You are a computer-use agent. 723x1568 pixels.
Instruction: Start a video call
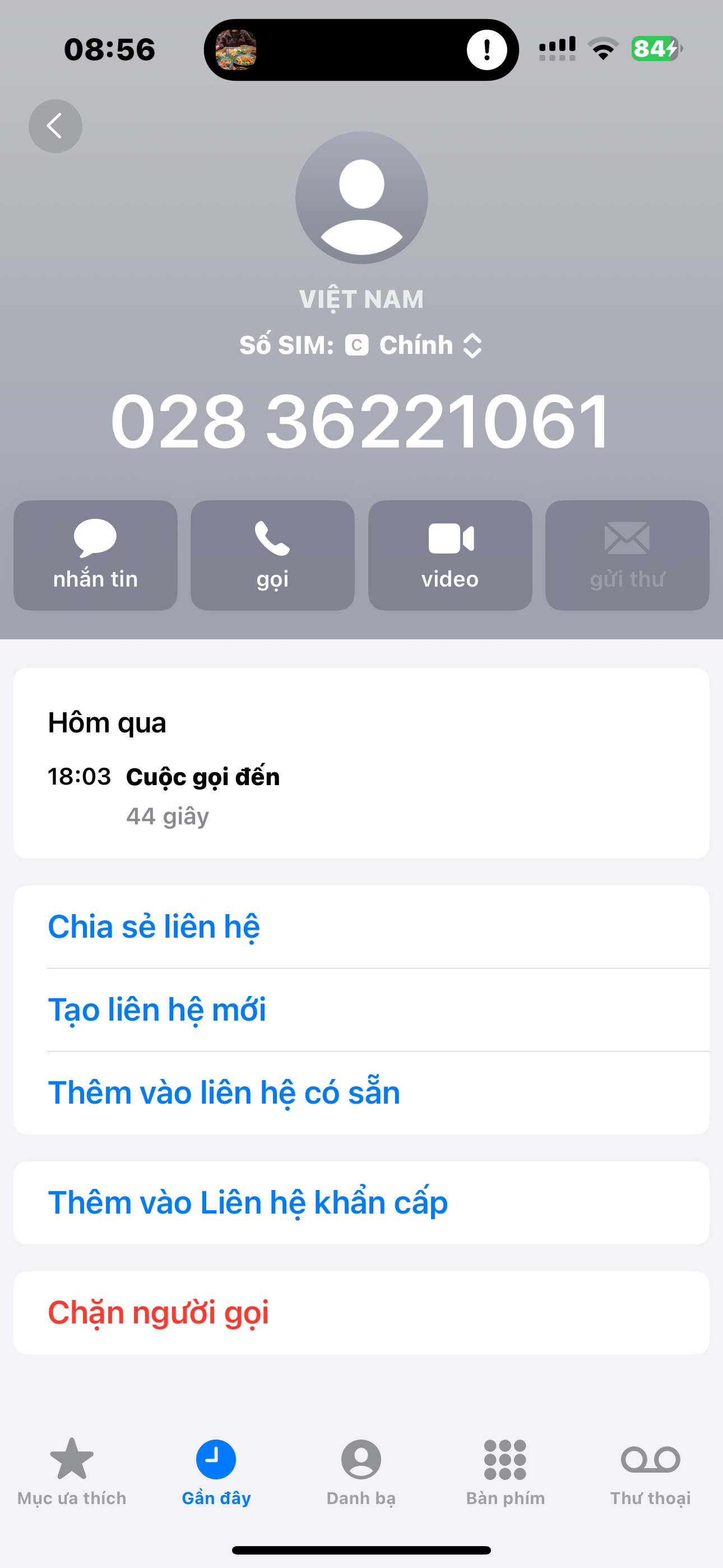click(x=449, y=555)
